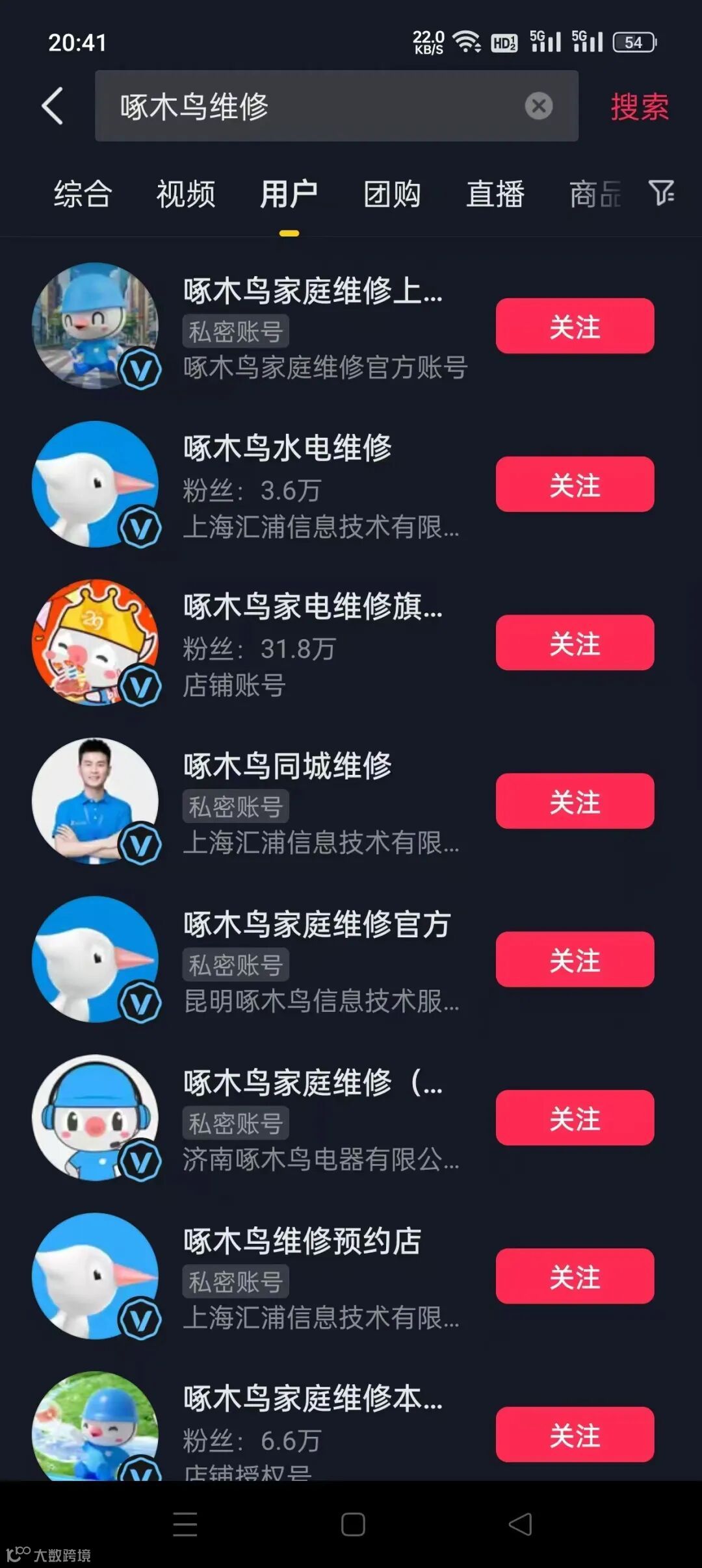Open the 啄木鸟水电维修 profile

286,449
